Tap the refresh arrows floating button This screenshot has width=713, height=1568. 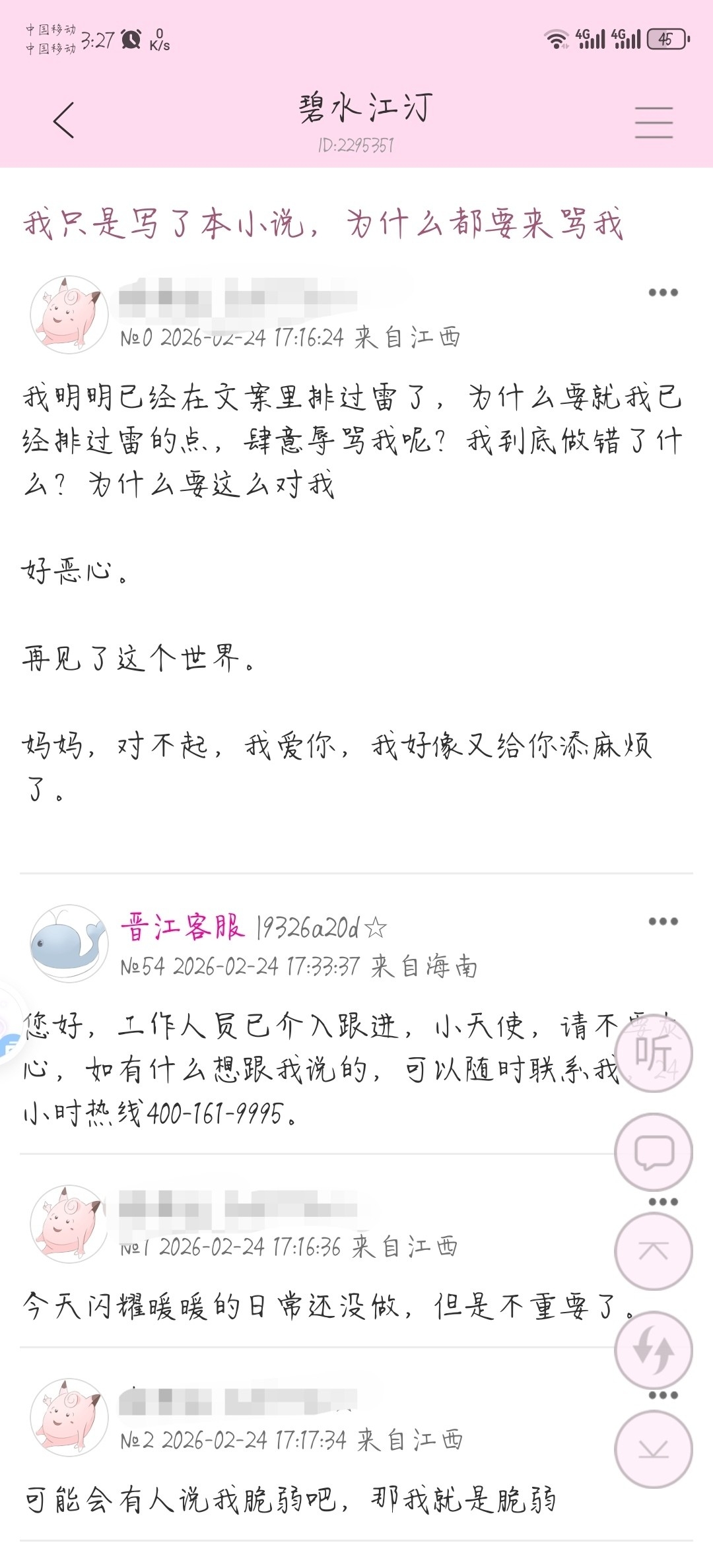click(x=653, y=1350)
